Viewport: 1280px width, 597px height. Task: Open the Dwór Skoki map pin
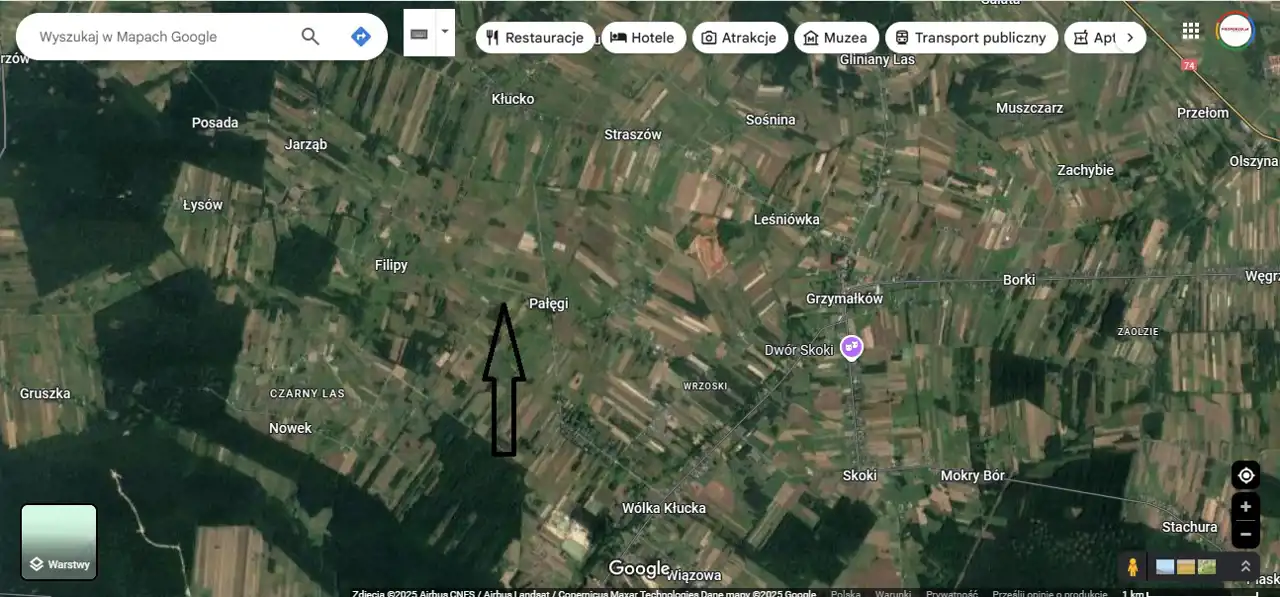click(851, 347)
